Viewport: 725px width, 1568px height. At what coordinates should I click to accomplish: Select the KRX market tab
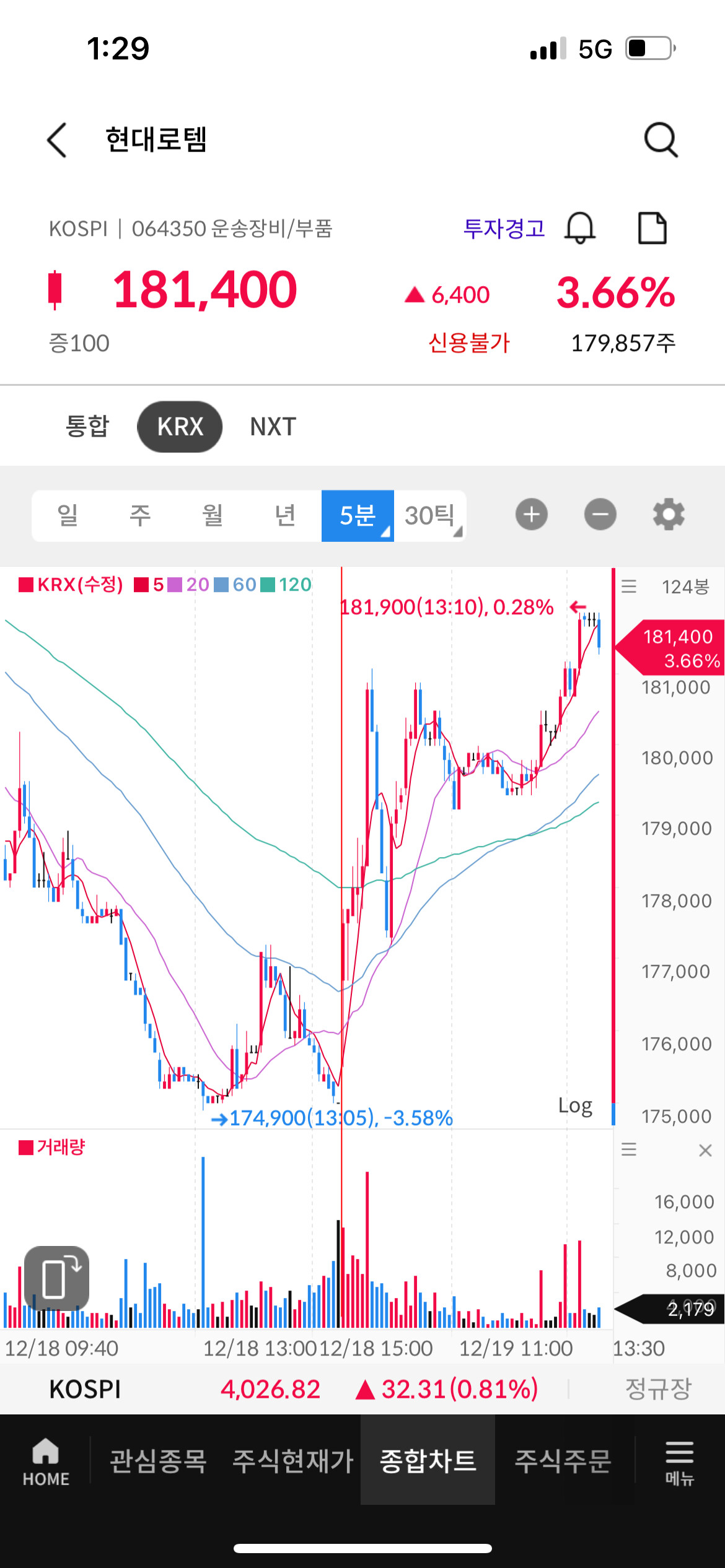click(x=180, y=427)
